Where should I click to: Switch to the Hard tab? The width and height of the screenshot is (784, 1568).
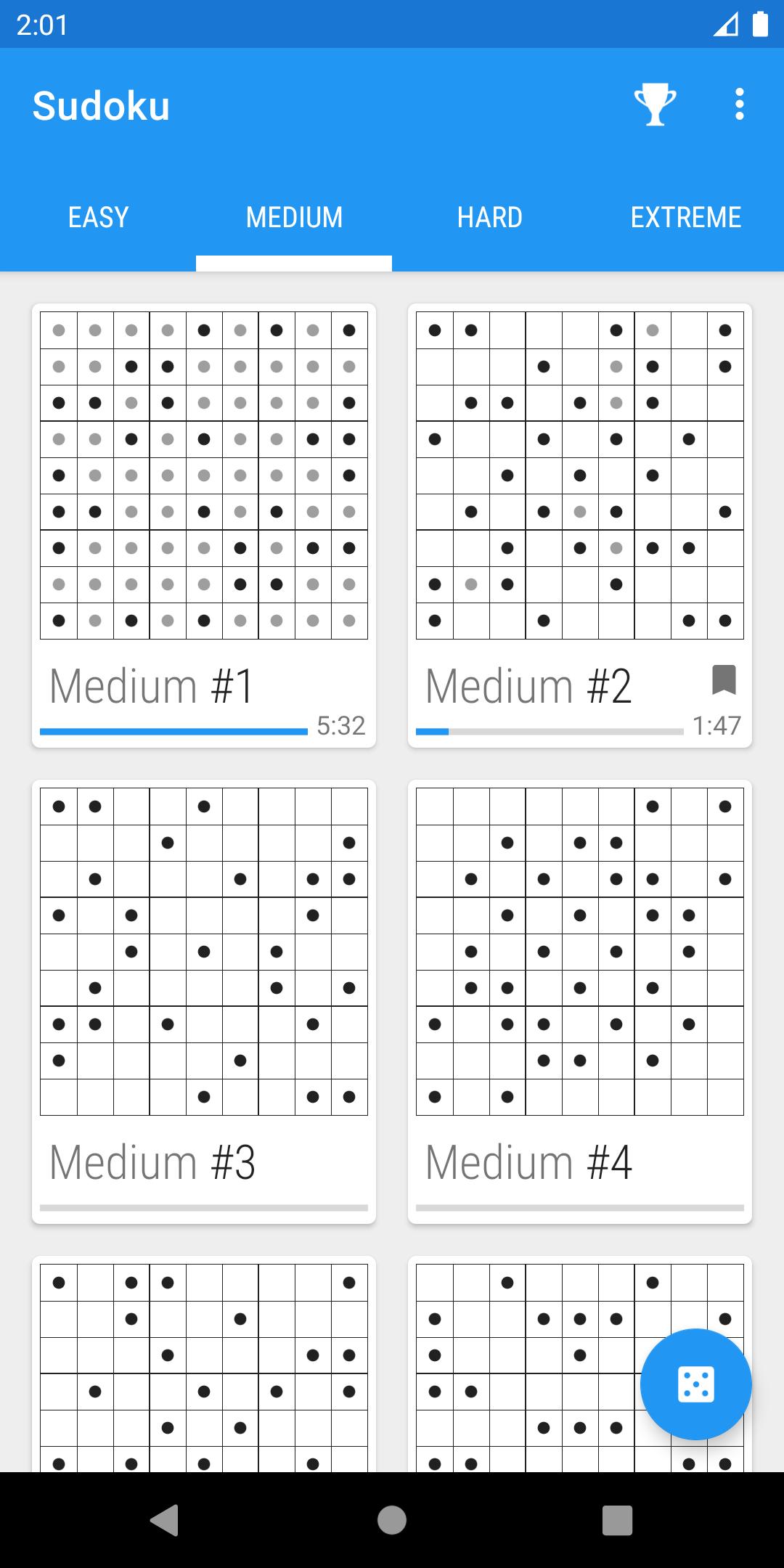[x=490, y=218]
